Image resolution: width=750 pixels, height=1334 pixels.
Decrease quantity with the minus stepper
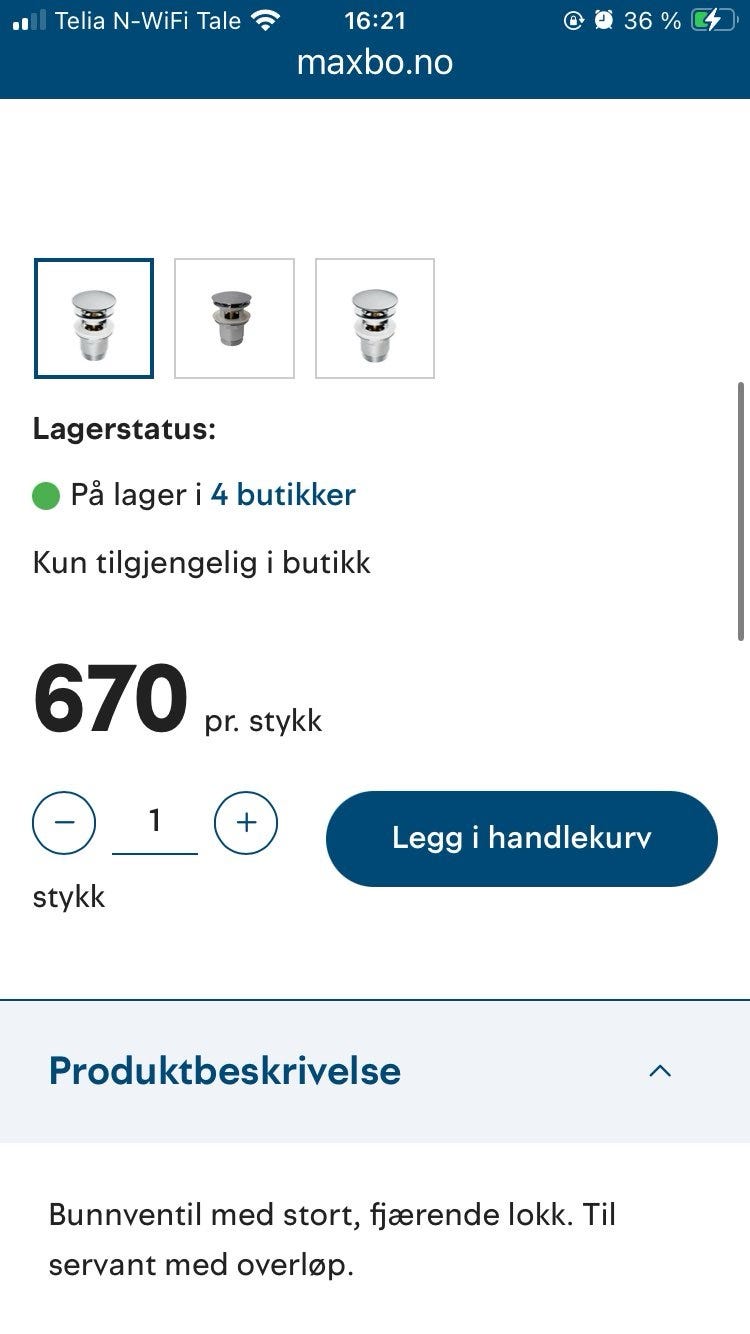pyautogui.click(x=64, y=822)
